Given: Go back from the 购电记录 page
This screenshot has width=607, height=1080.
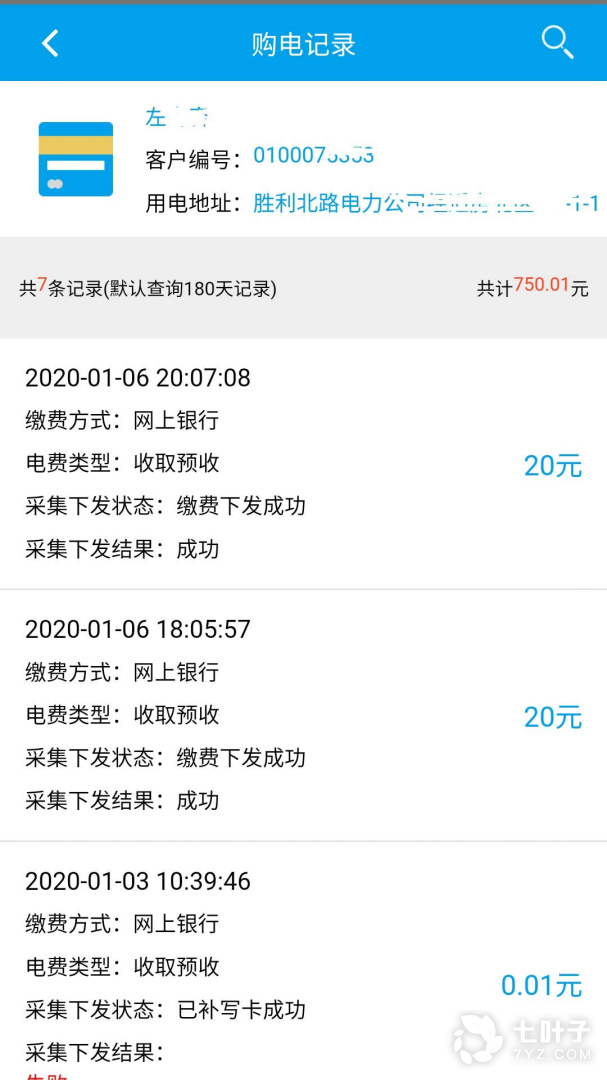Looking at the screenshot, I should pos(50,43).
